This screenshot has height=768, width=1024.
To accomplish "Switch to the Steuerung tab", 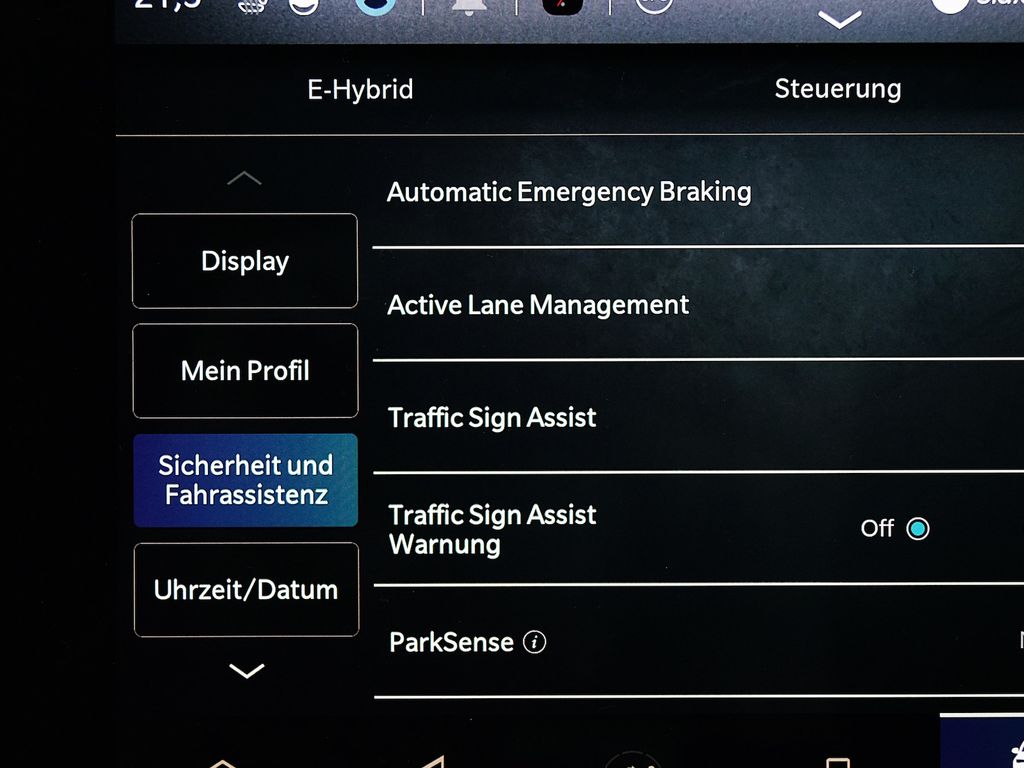I will [x=837, y=89].
